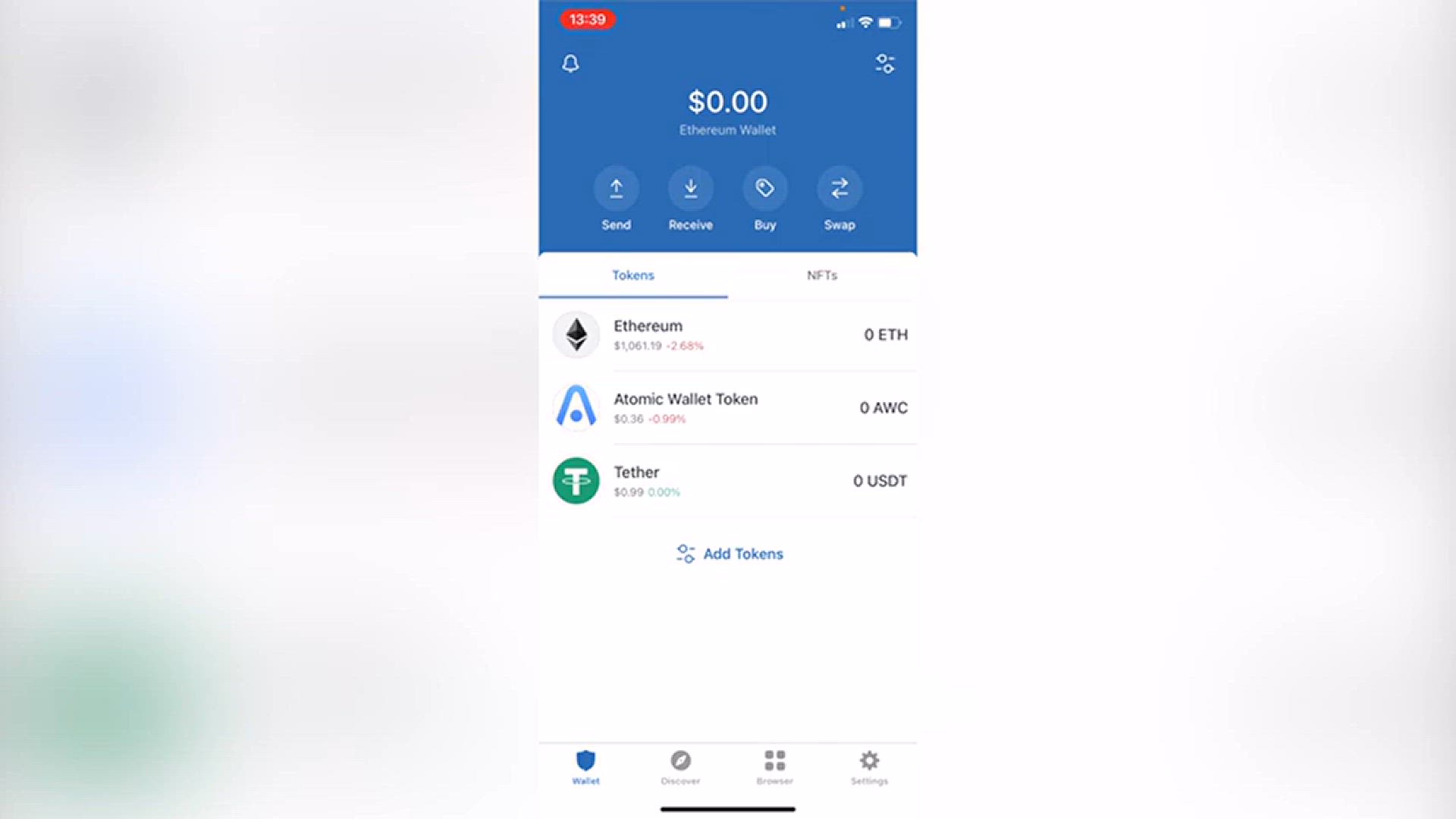Image resolution: width=1456 pixels, height=819 pixels.
Task: Switch to the Discover tab
Action: pyautogui.click(x=680, y=767)
